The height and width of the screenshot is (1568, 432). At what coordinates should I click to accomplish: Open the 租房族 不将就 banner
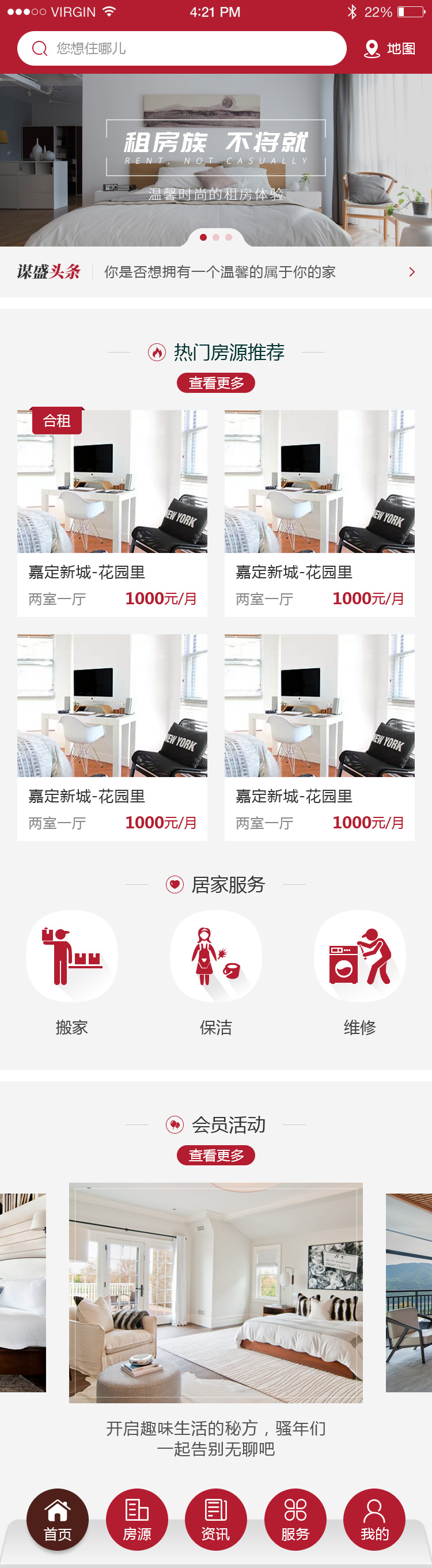[215, 160]
